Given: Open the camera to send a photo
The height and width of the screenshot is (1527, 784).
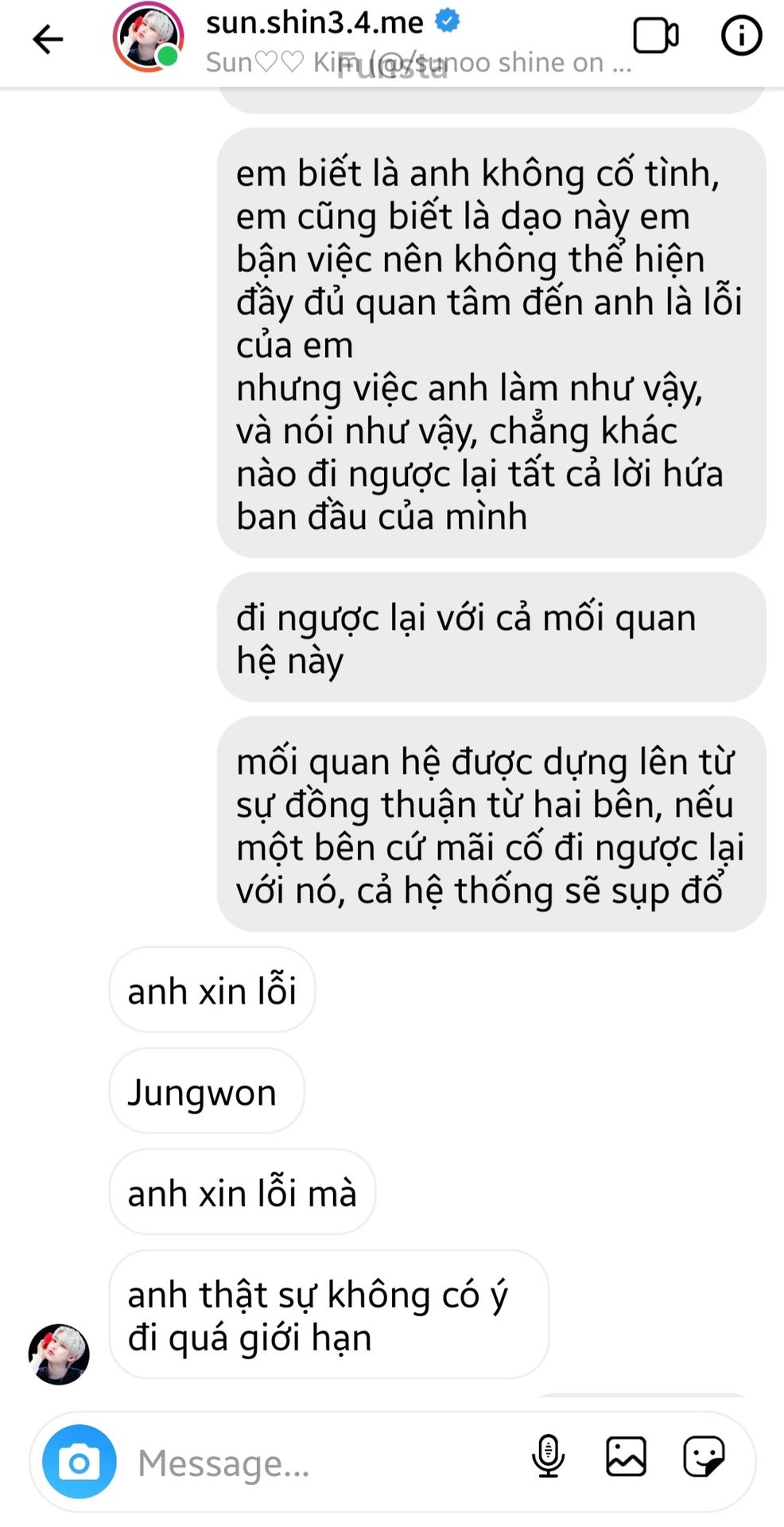Looking at the screenshot, I should [x=79, y=1462].
